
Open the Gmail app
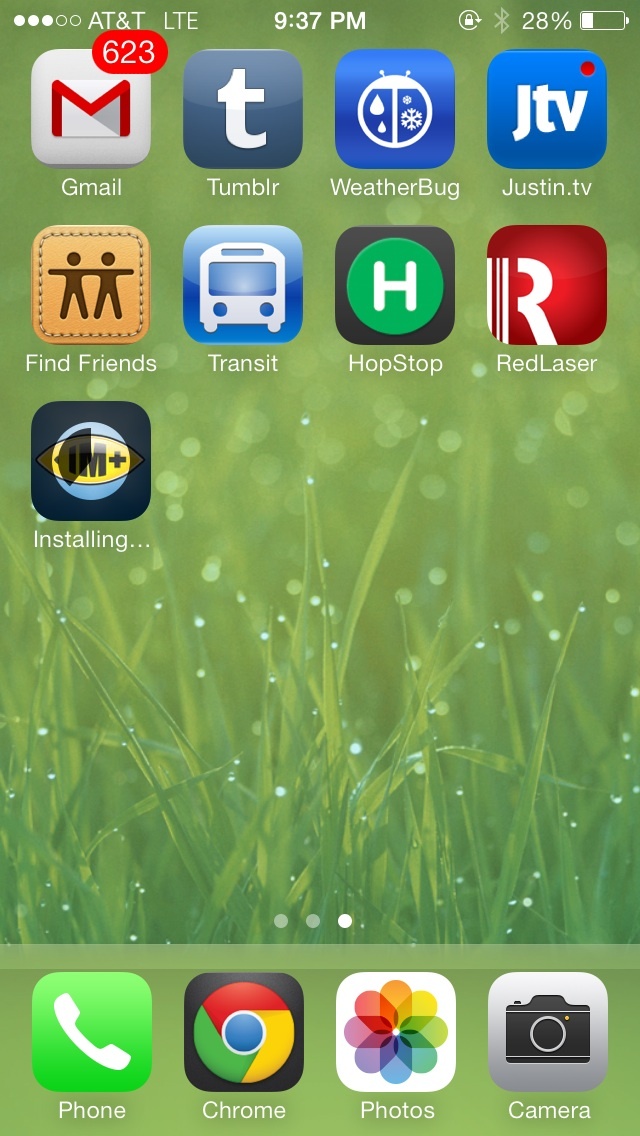(91, 109)
